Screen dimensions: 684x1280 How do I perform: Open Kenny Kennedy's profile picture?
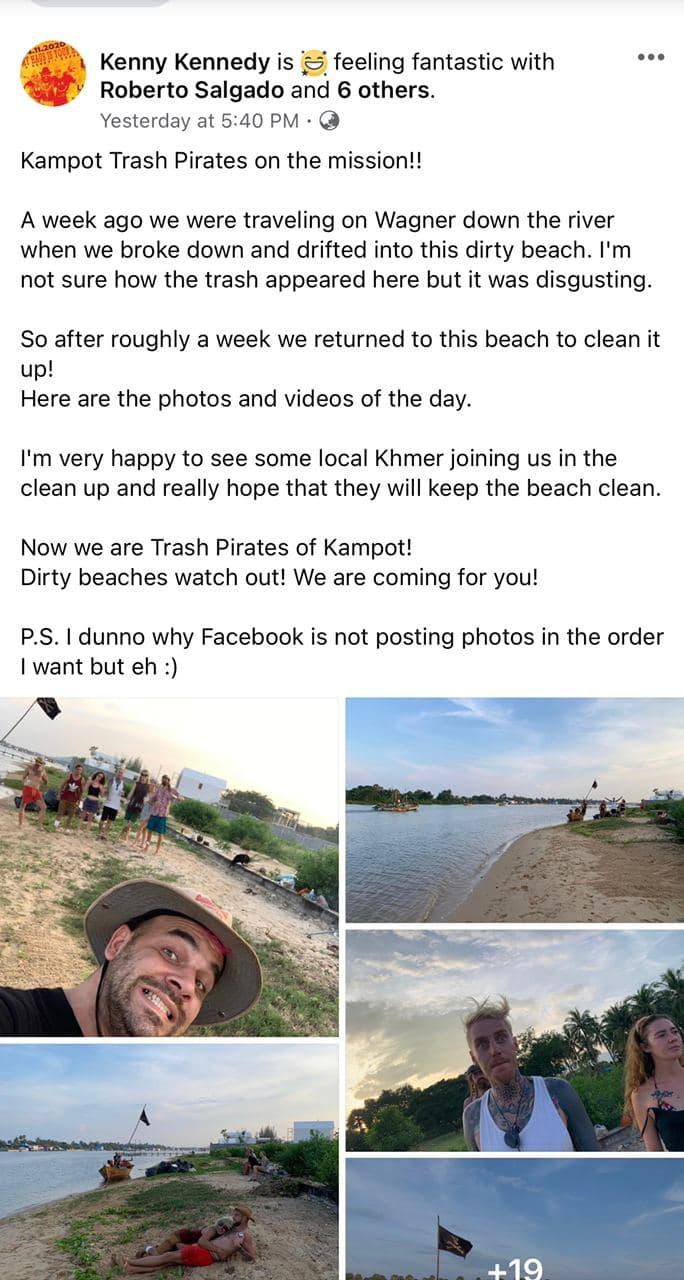(52, 74)
